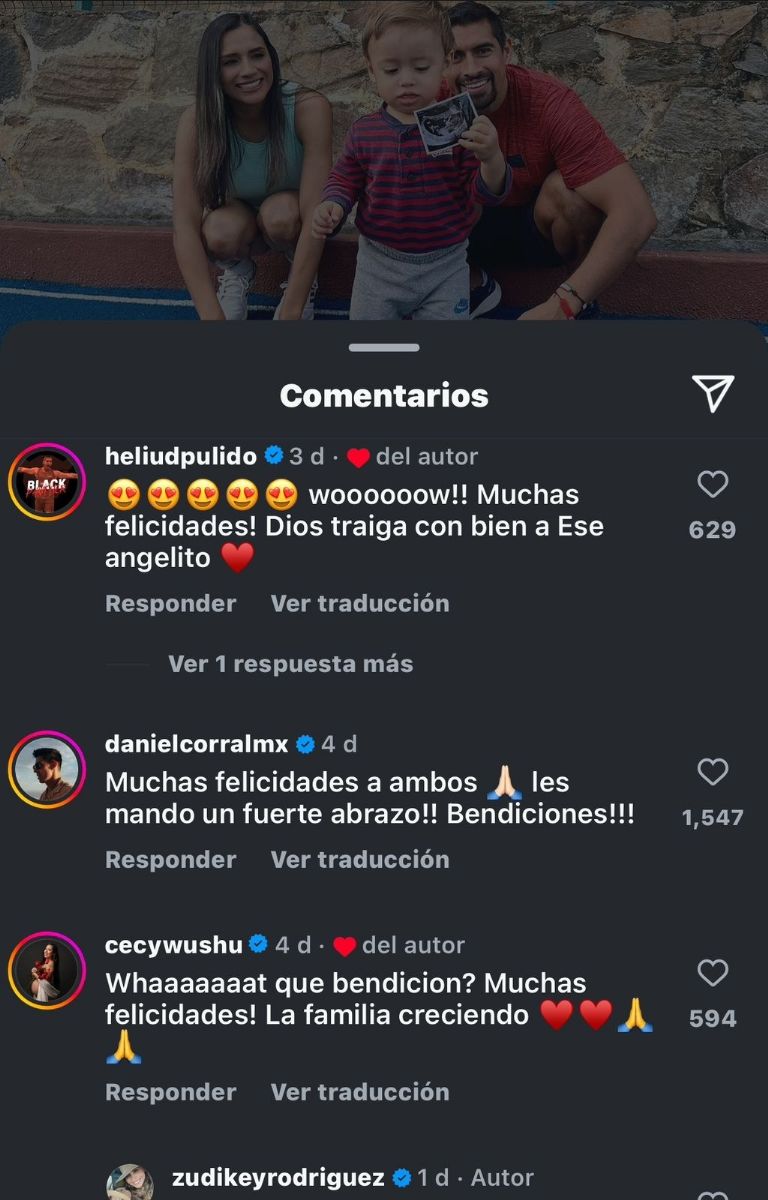
Task: Expand 'Ver 1 respuesta más' replies
Action: point(290,664)
